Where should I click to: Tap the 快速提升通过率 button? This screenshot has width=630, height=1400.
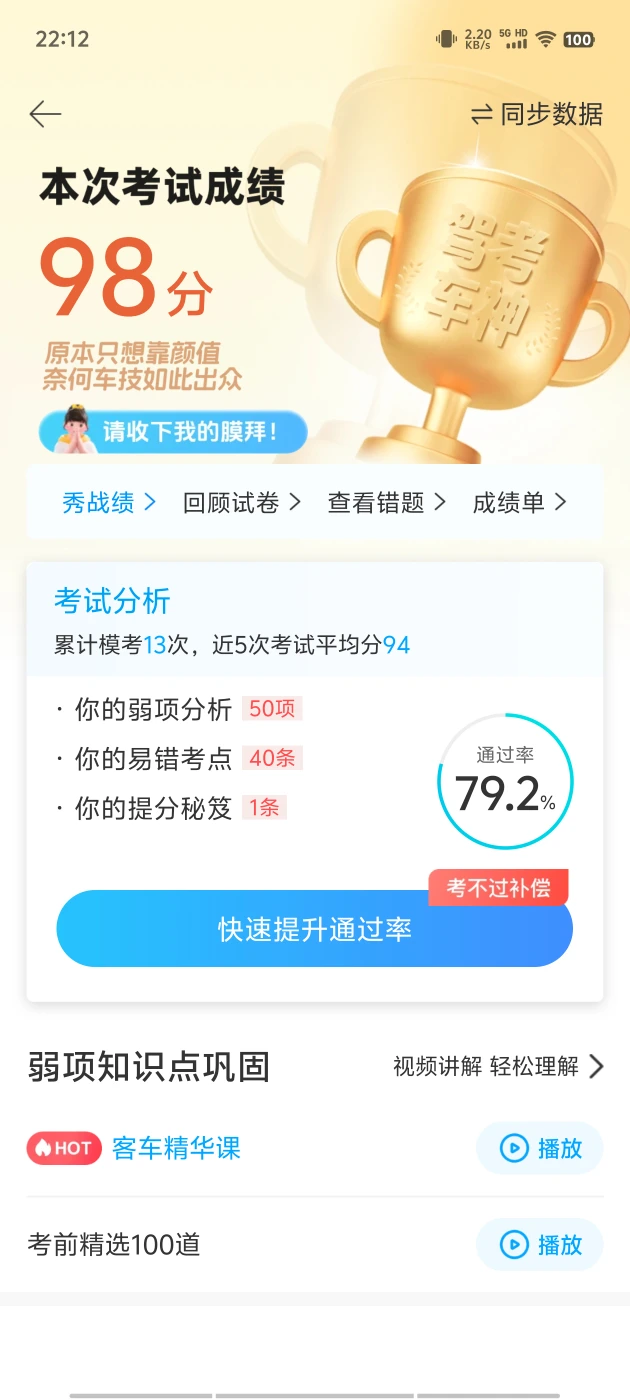[314, 929]
